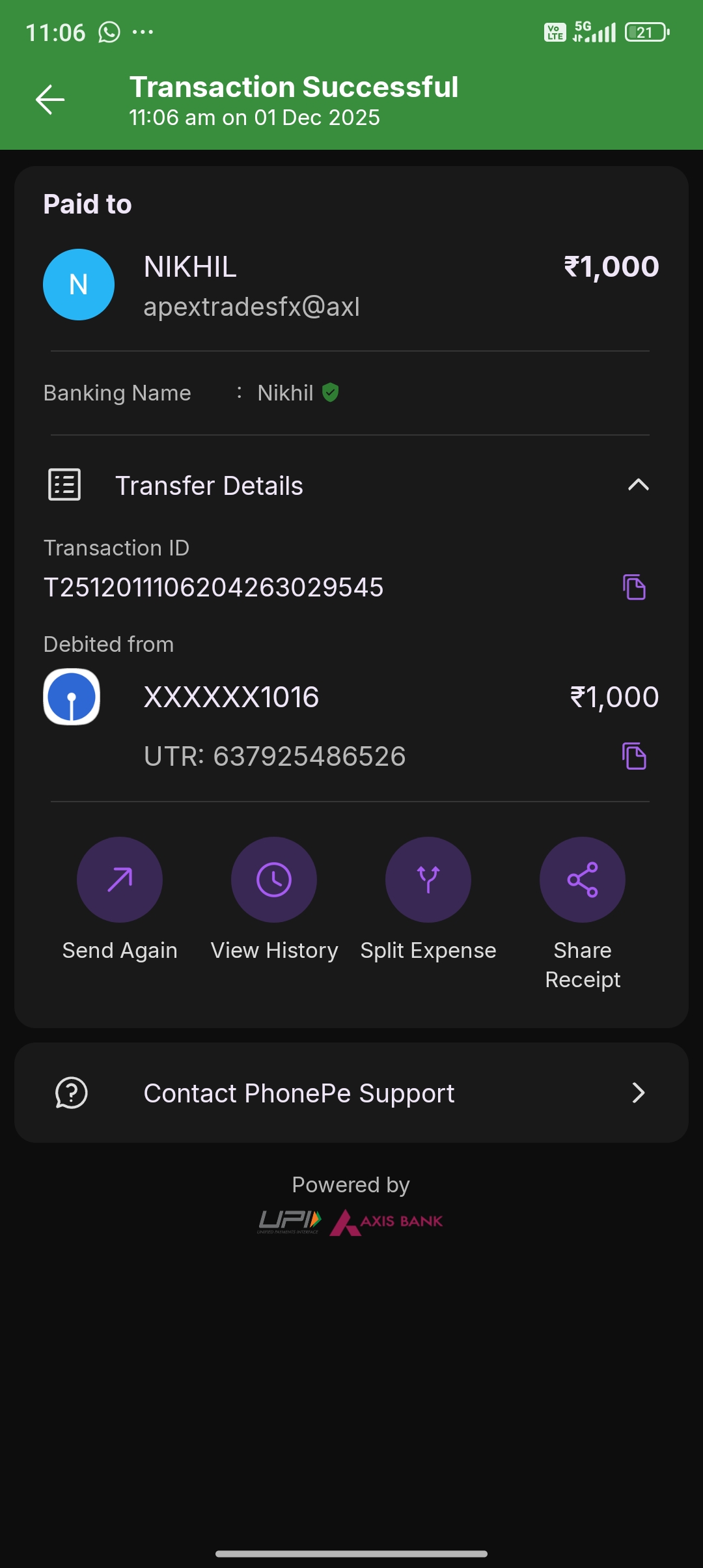This screenshot has width=703, height=1568.
Task: Go back using the top arrow
Action: click(x=50, y=100)
